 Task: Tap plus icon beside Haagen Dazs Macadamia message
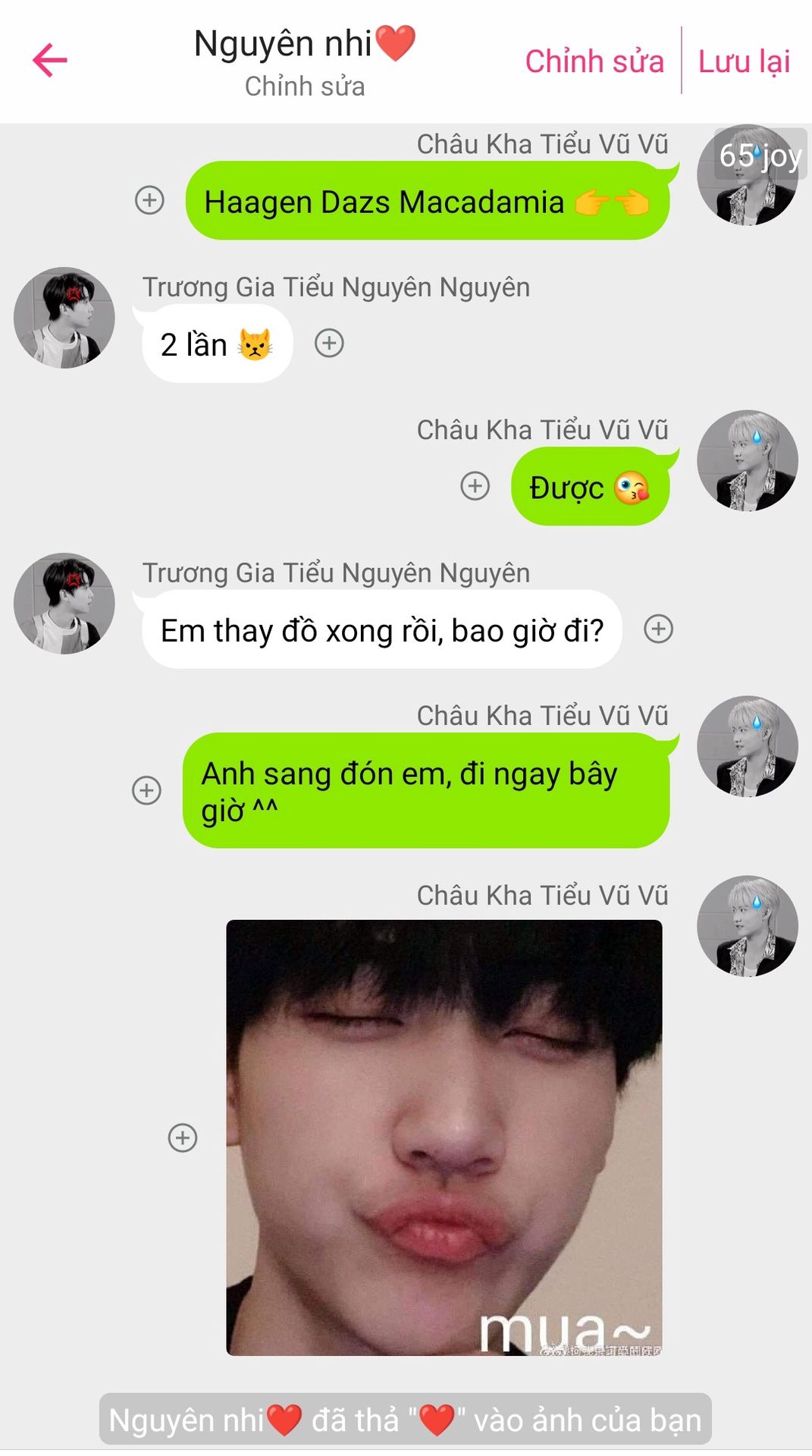[x=149, y=200]
